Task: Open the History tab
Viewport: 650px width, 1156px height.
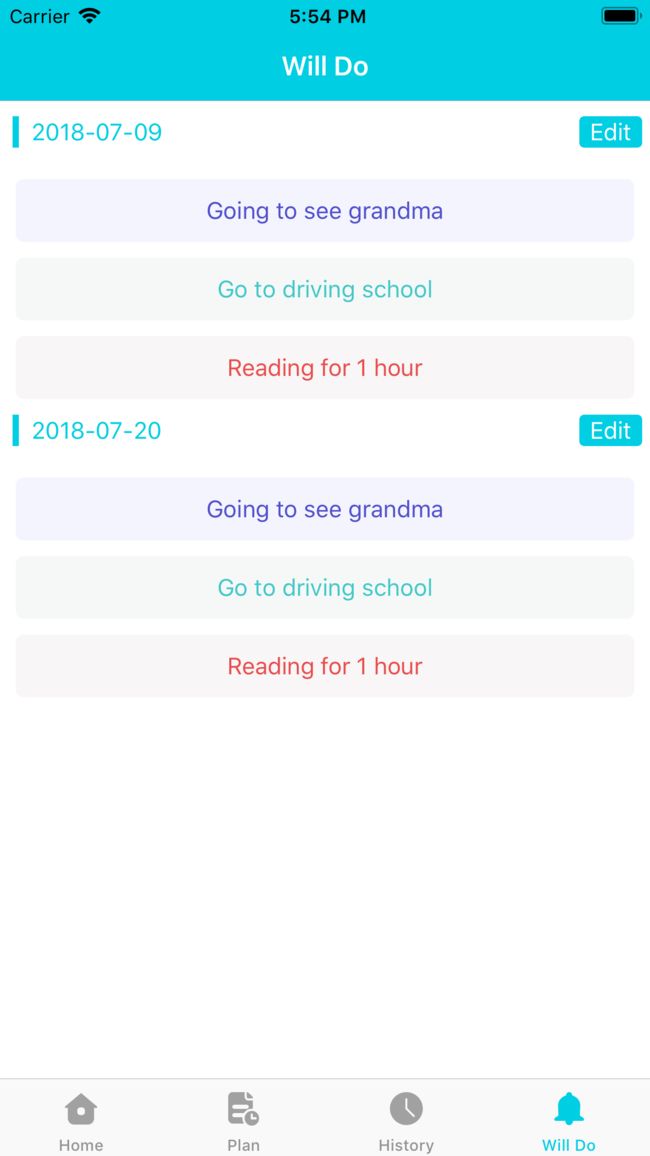Action: tap(406, 1121)
